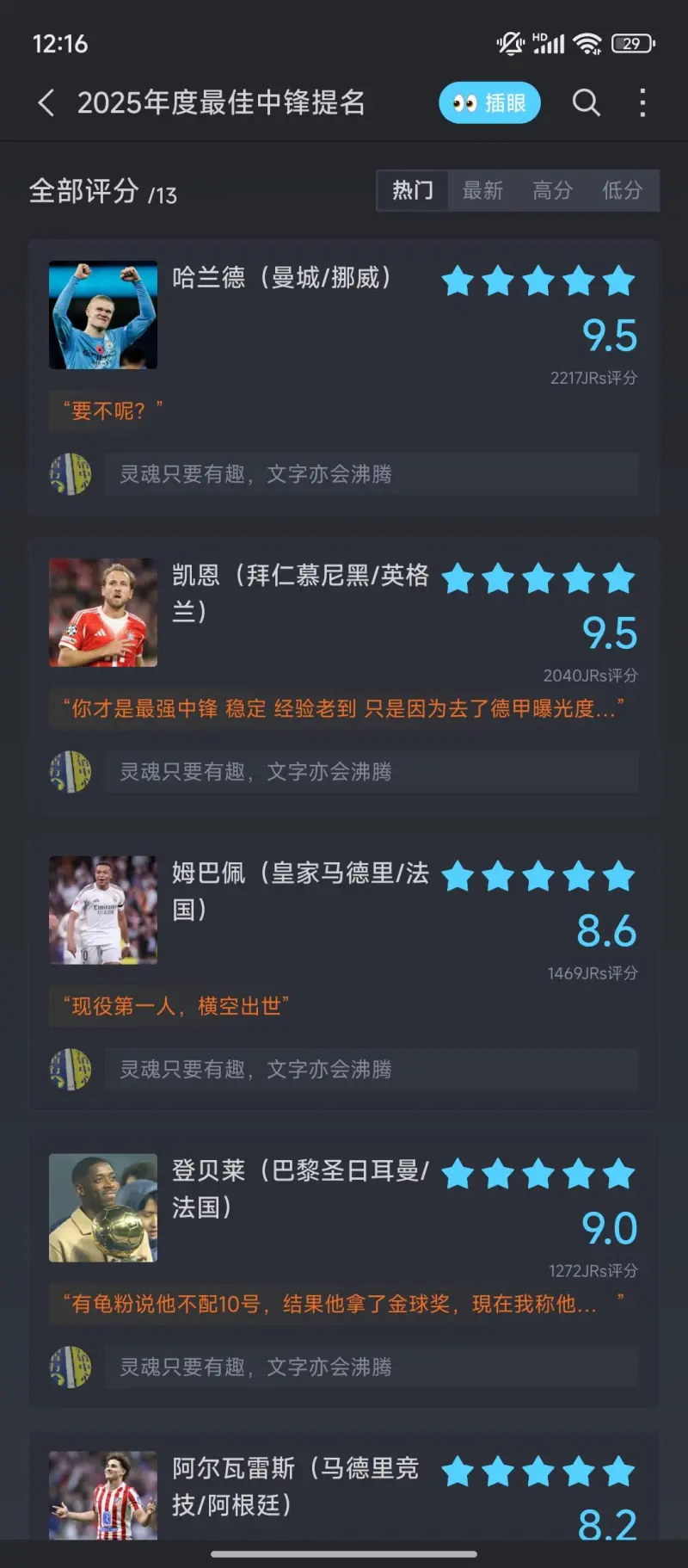This screenshot has height=1568, width=688.
Task: Tap the 插眼 button
Action: (489, 103)
